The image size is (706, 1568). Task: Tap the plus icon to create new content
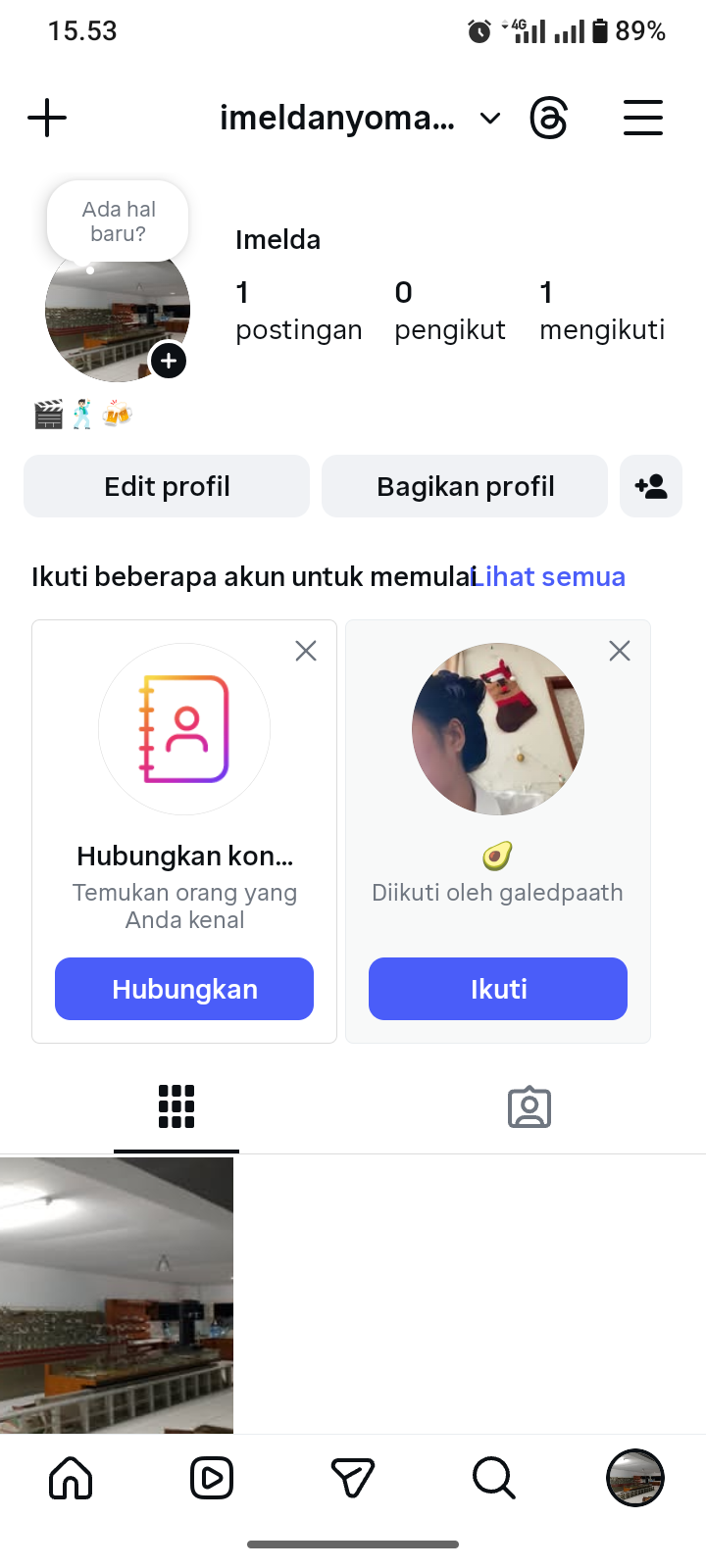tap(47, 119)
